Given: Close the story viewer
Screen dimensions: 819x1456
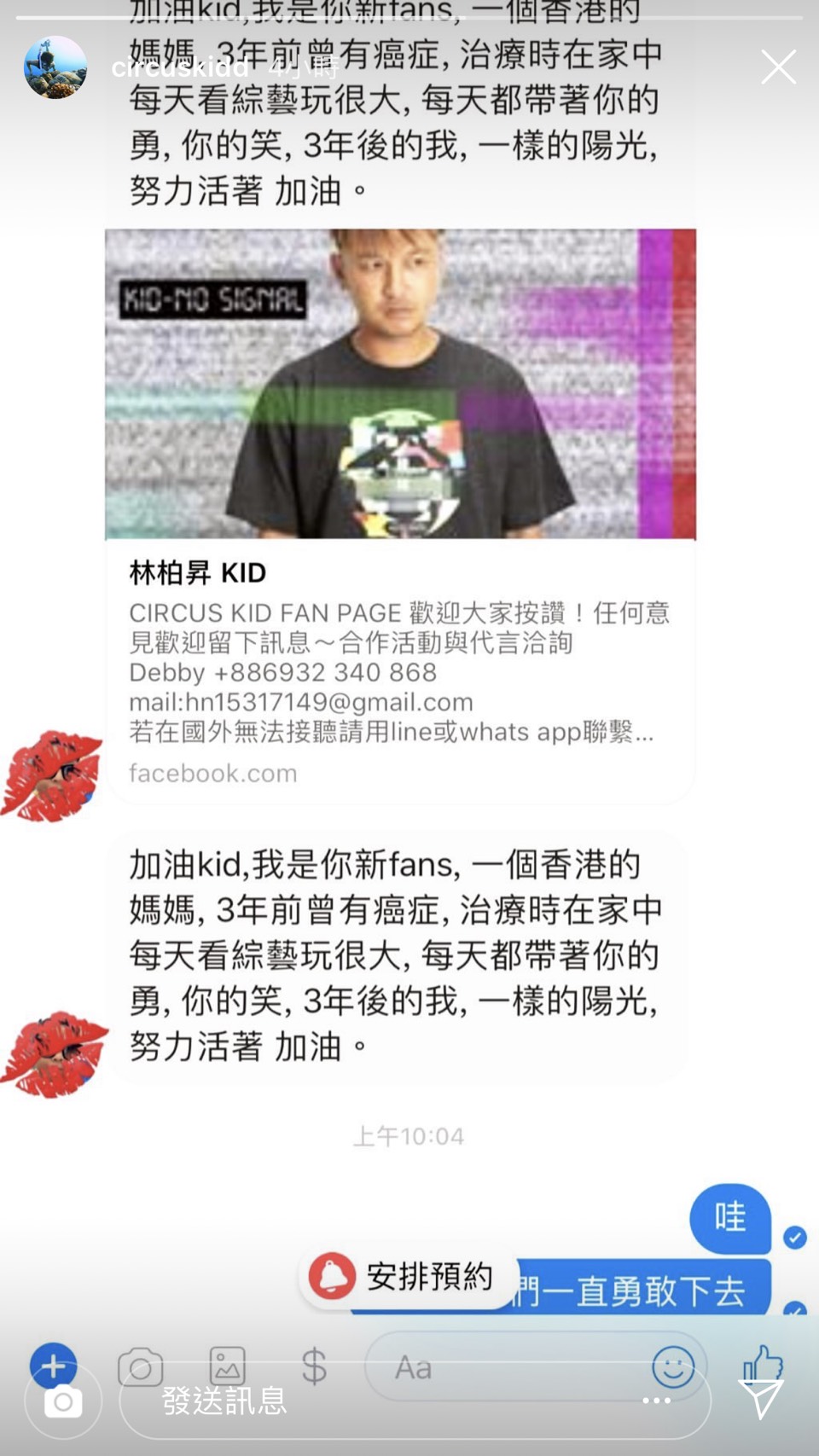Looking at the screenshot, I should point(778,67).
